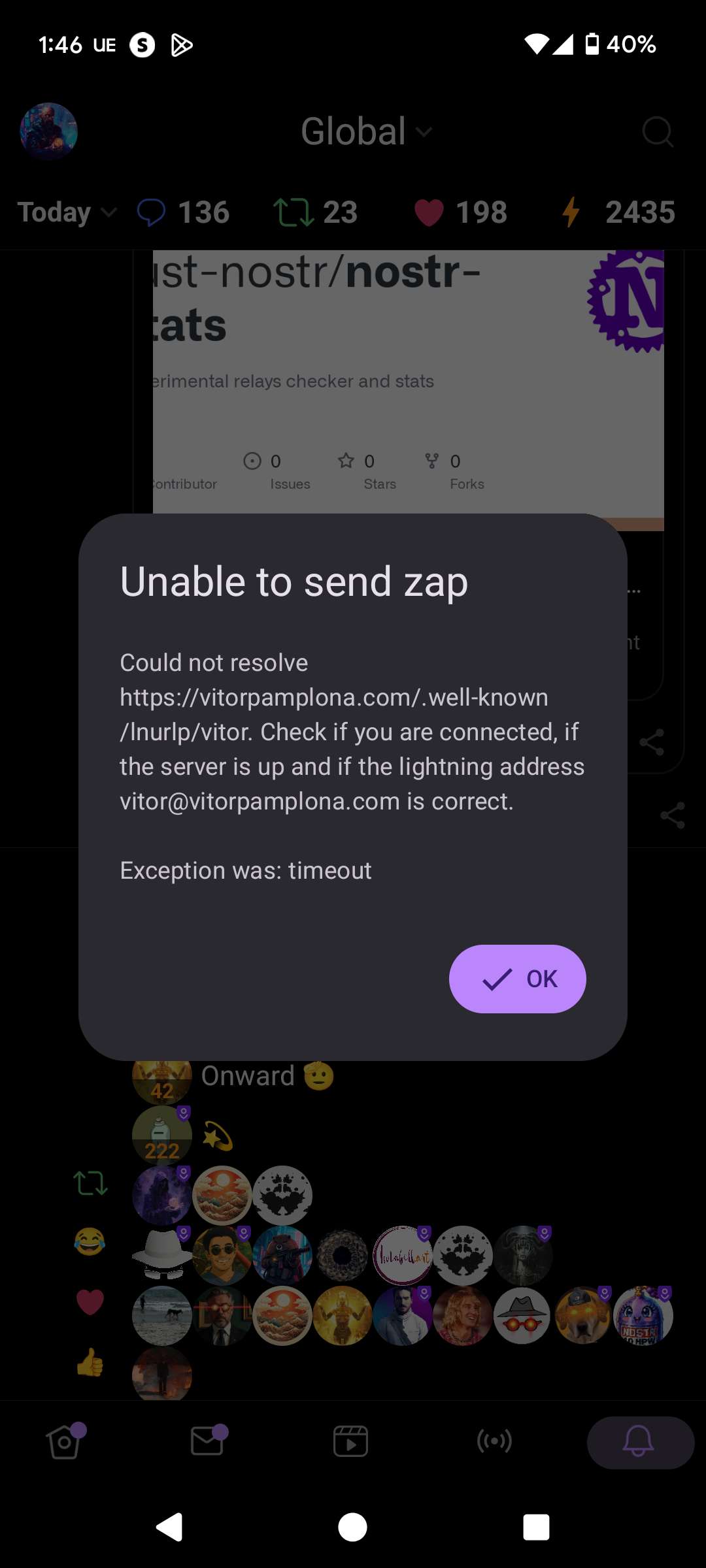Viewport: 706px width, 1568px height.
Task: Tap the system home button
Action: (x=352, y=1527)
